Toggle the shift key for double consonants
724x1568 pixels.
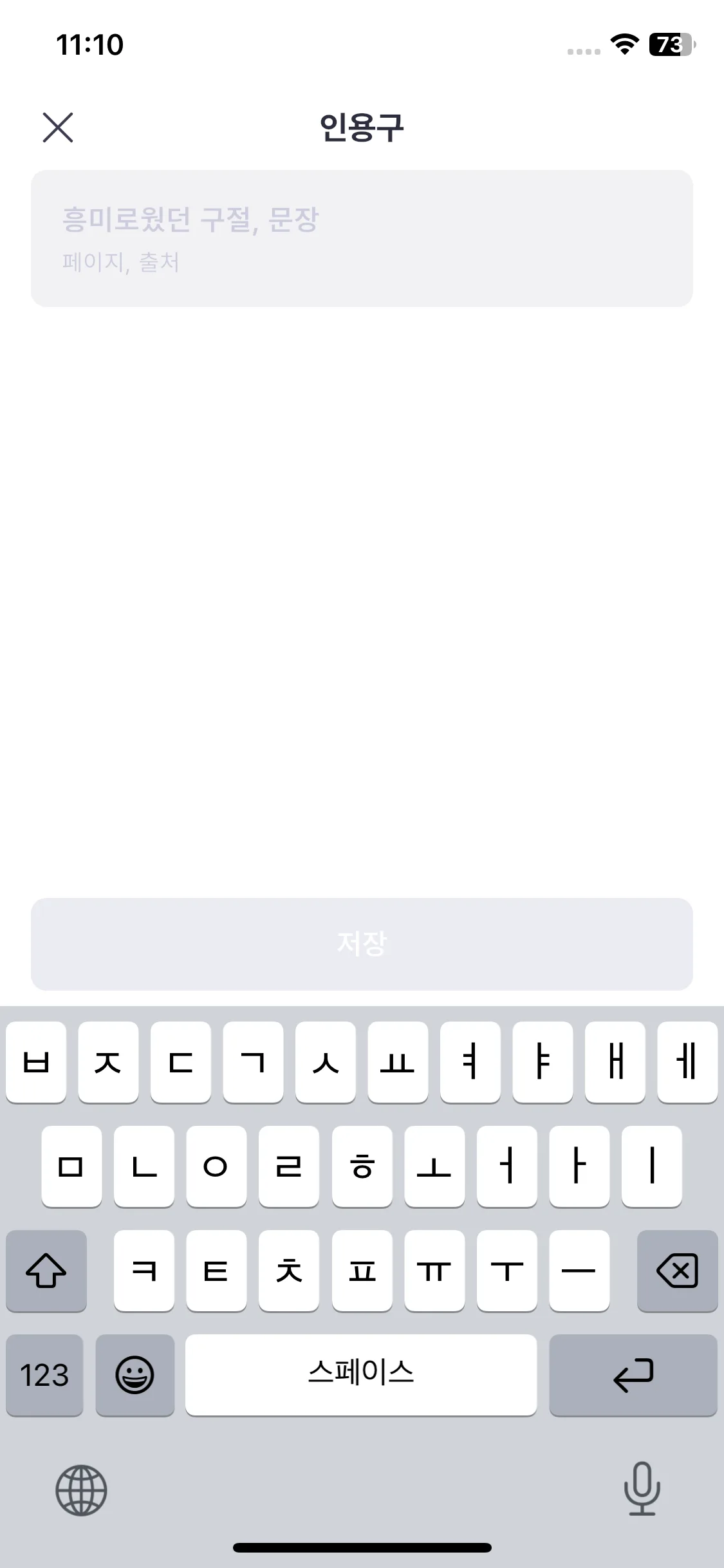(x=46, y=1271)
